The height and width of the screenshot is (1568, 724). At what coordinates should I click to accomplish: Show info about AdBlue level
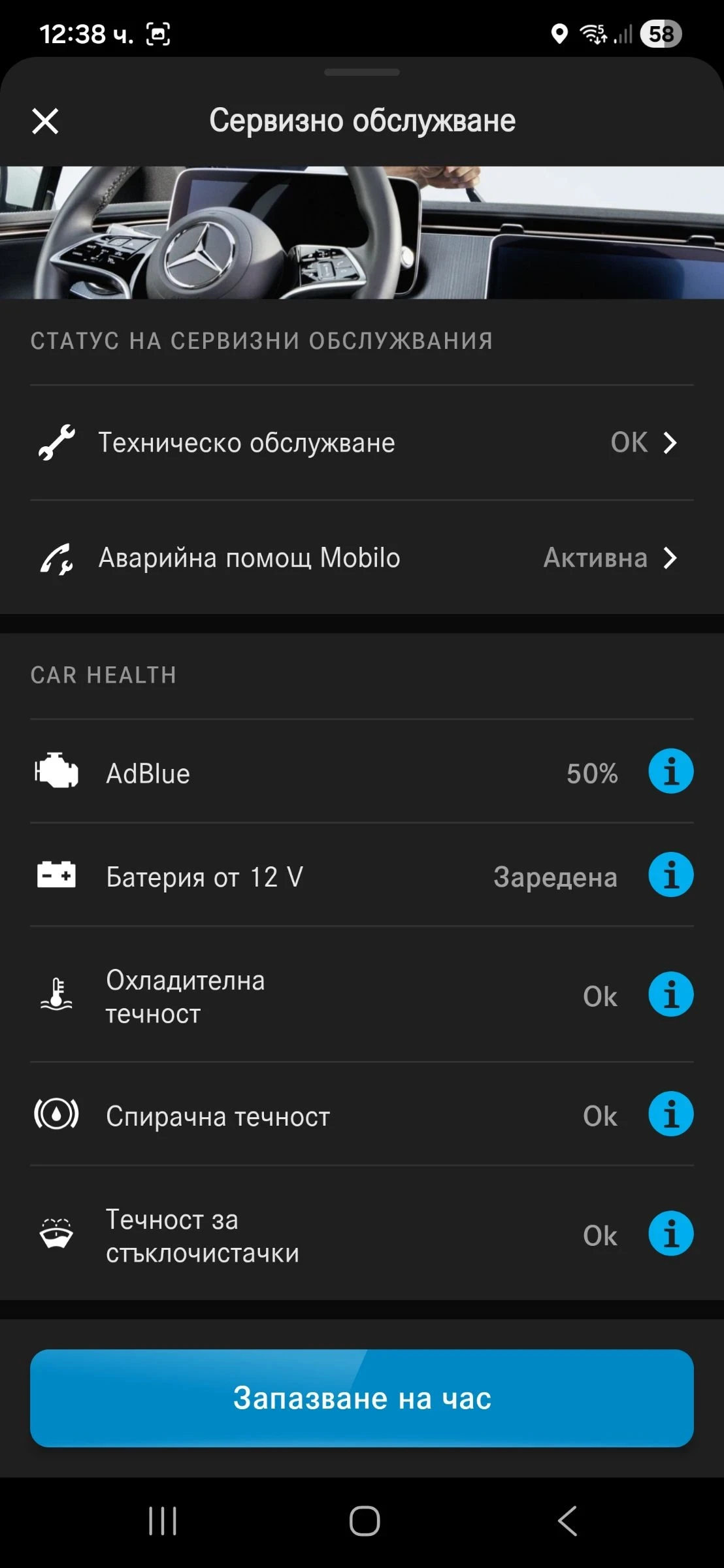pos(670,772)
